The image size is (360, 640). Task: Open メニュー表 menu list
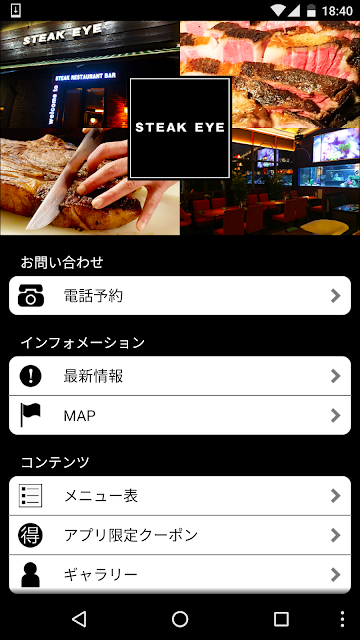(180, 496)
